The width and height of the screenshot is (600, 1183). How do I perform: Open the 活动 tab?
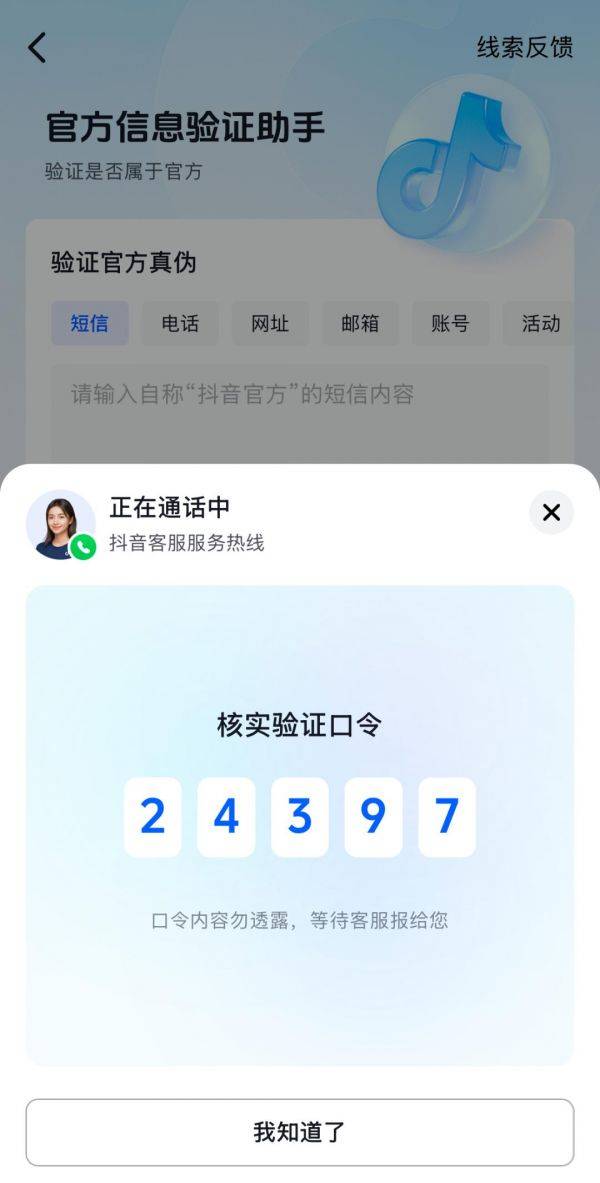[540, 324]
